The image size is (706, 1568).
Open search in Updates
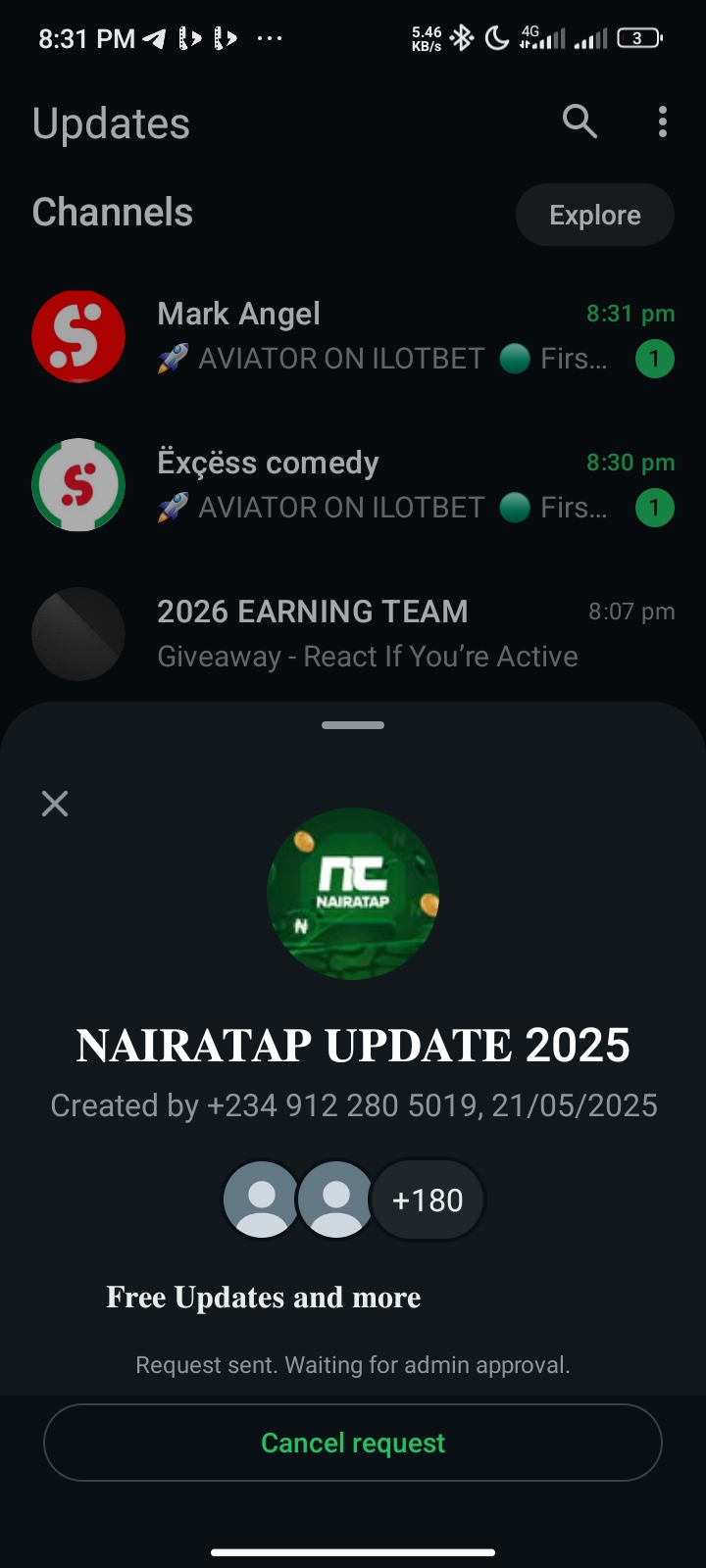coord(580,122)
